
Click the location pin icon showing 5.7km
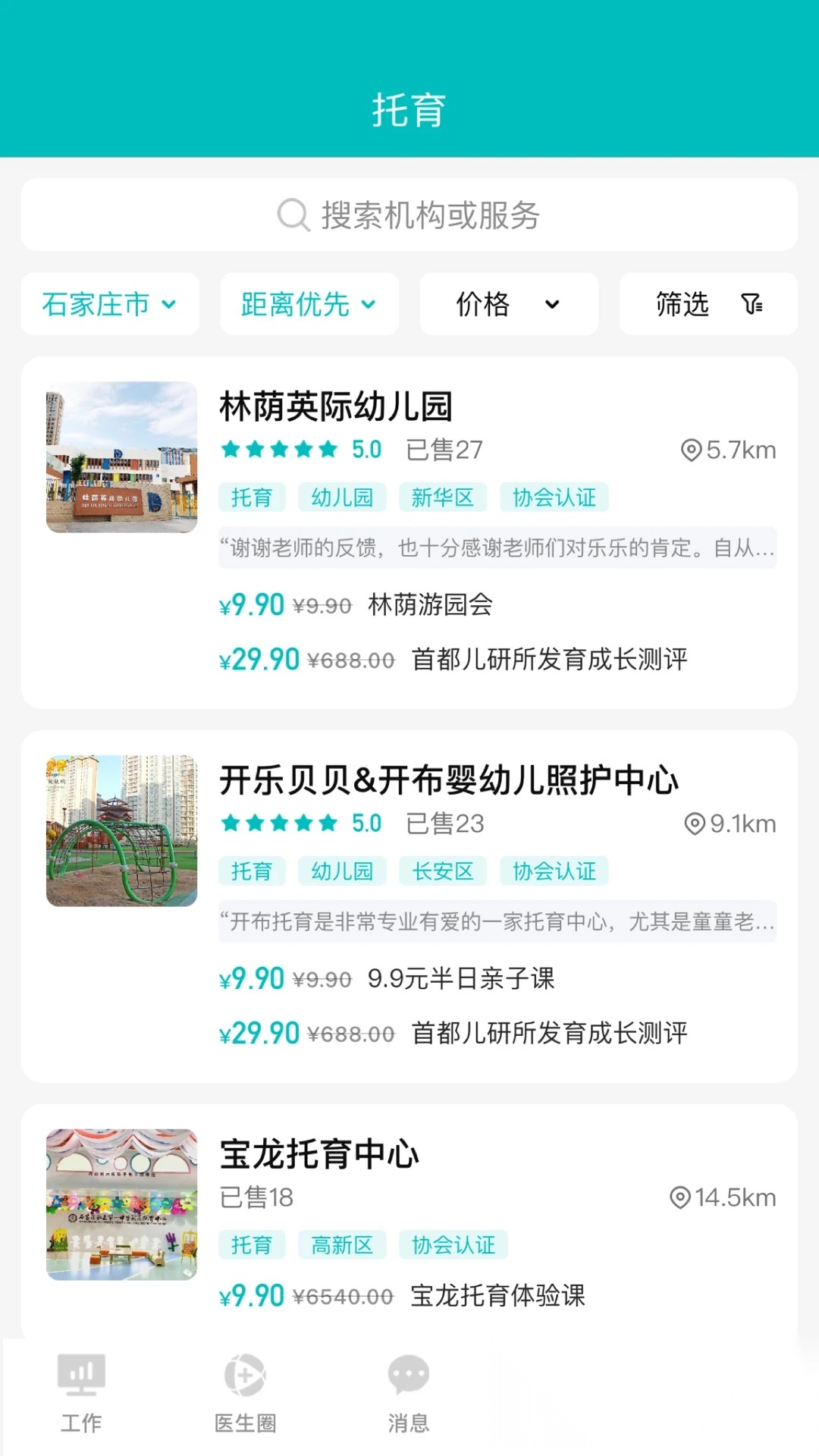point(691,450)
